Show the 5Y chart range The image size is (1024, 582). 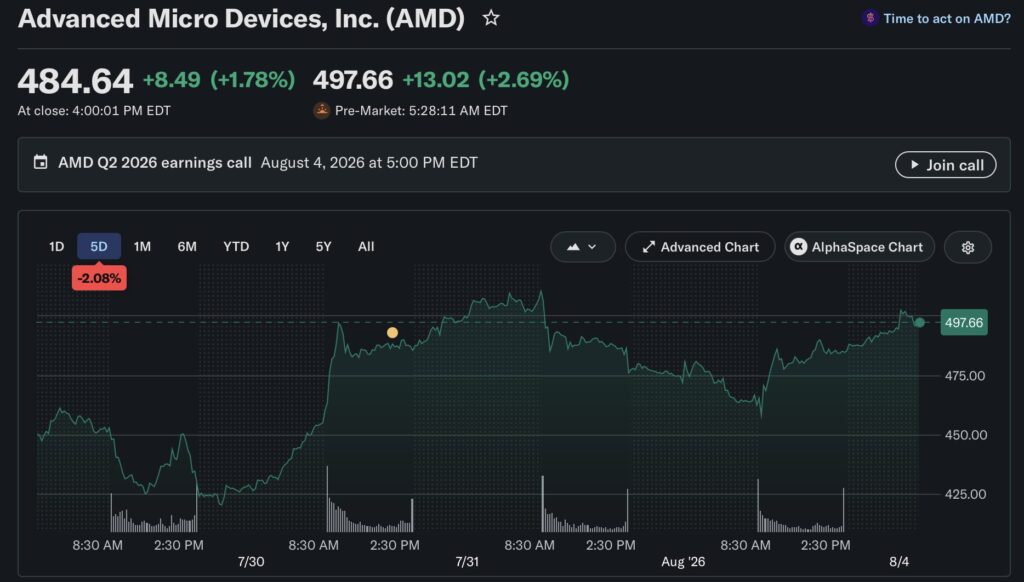tap(323, 246)
